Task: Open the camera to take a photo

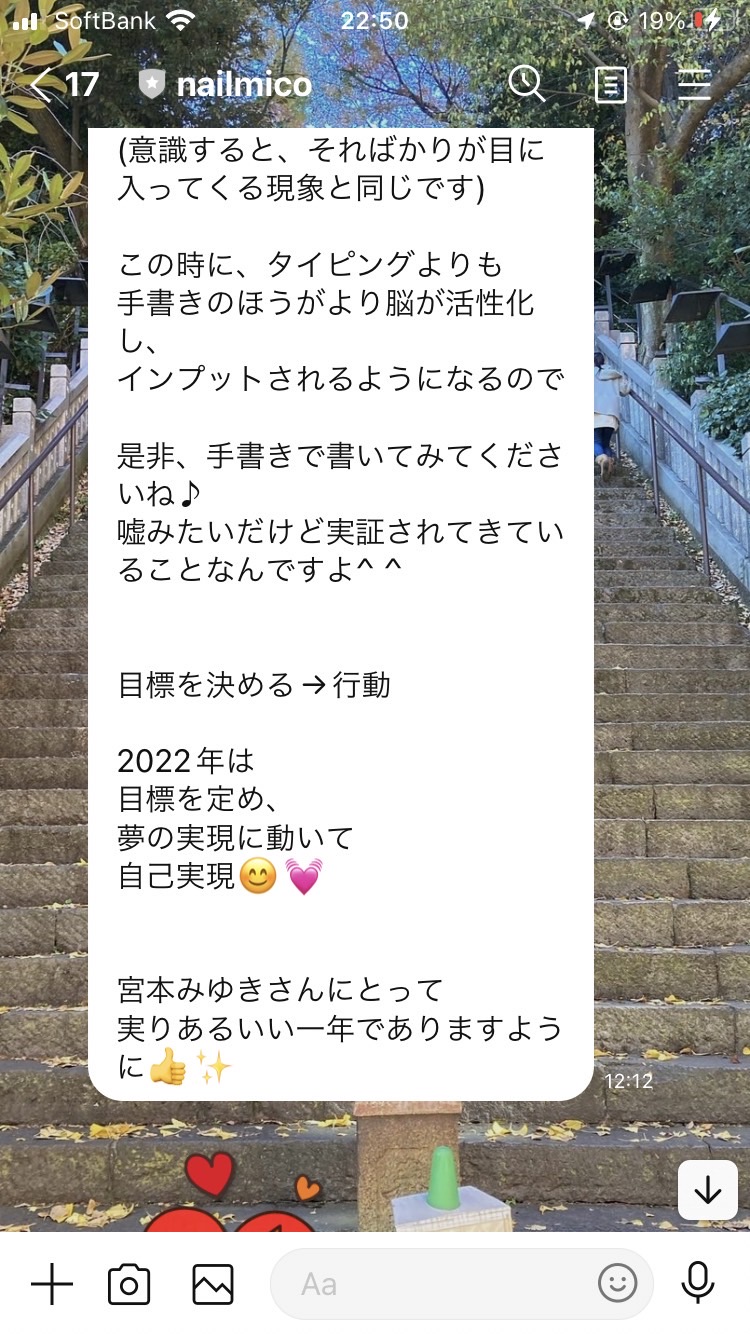Action: click(x=129, y=1284)
